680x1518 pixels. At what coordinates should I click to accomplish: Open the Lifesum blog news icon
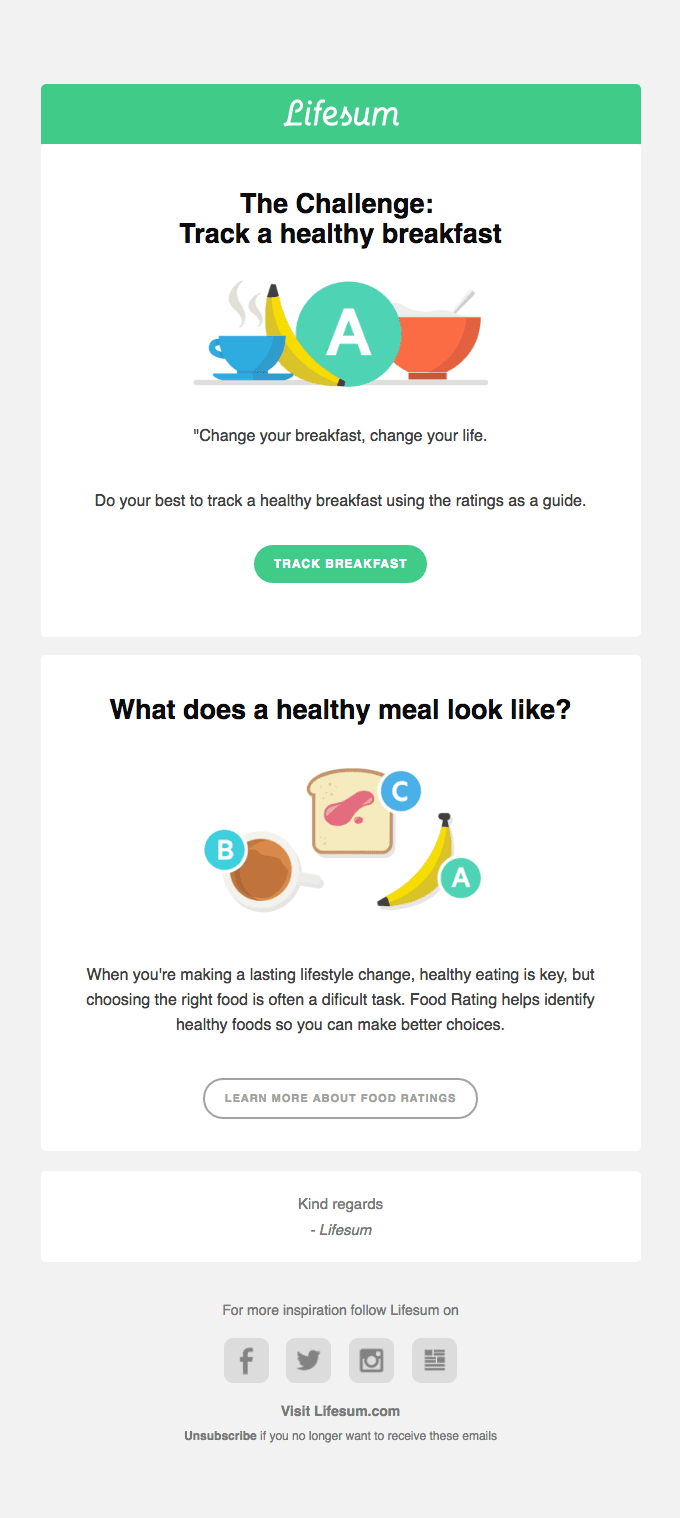pyautogui.click(x=434, y=1361)
